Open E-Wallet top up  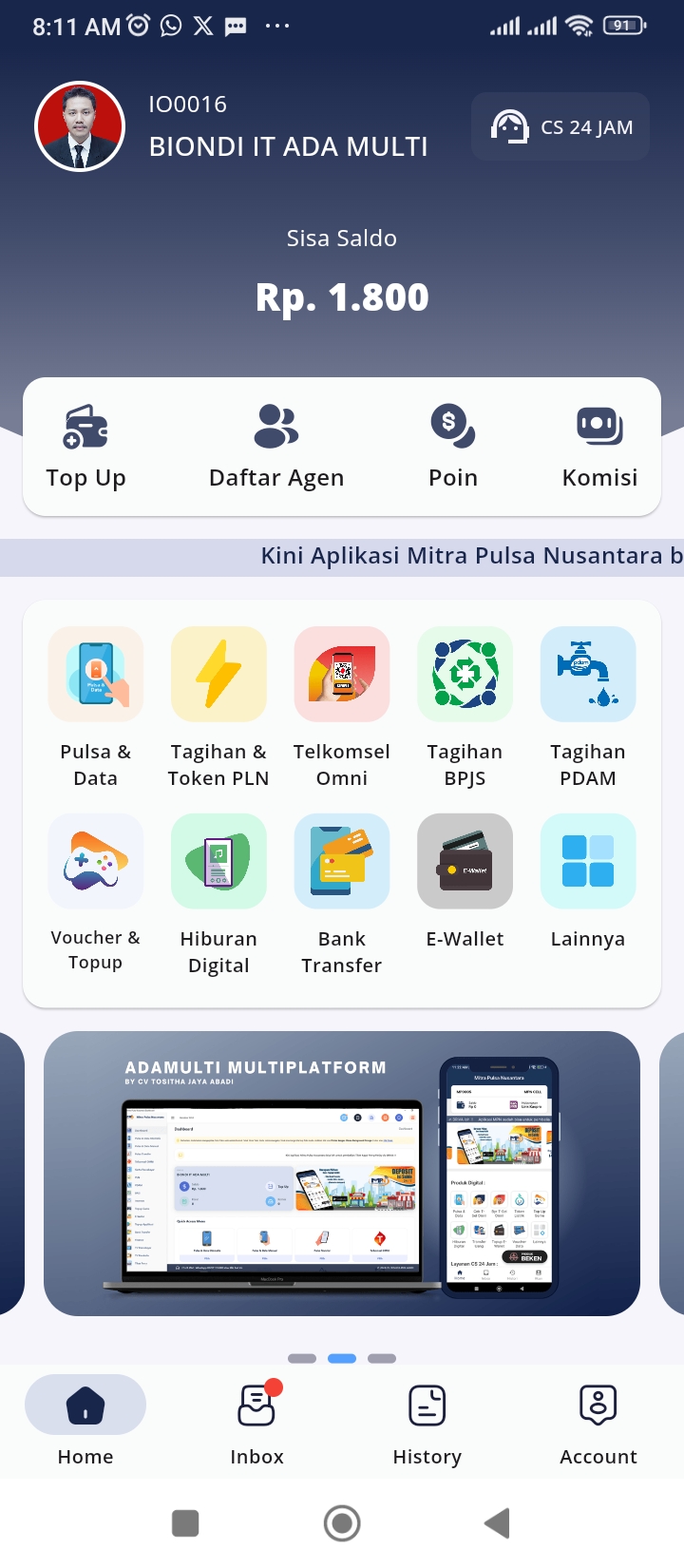pos(465,884)
